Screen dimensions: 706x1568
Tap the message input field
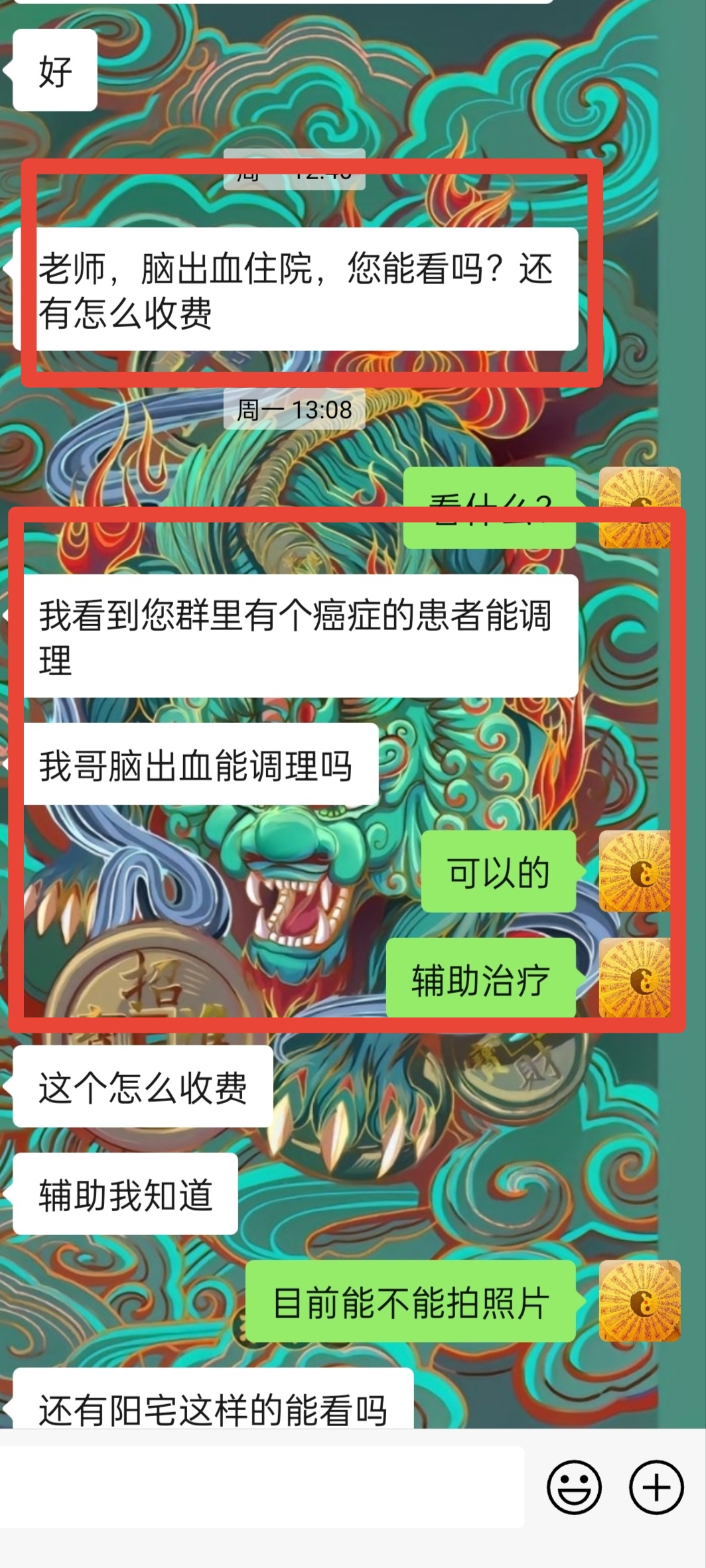[x=262, y=1488]
